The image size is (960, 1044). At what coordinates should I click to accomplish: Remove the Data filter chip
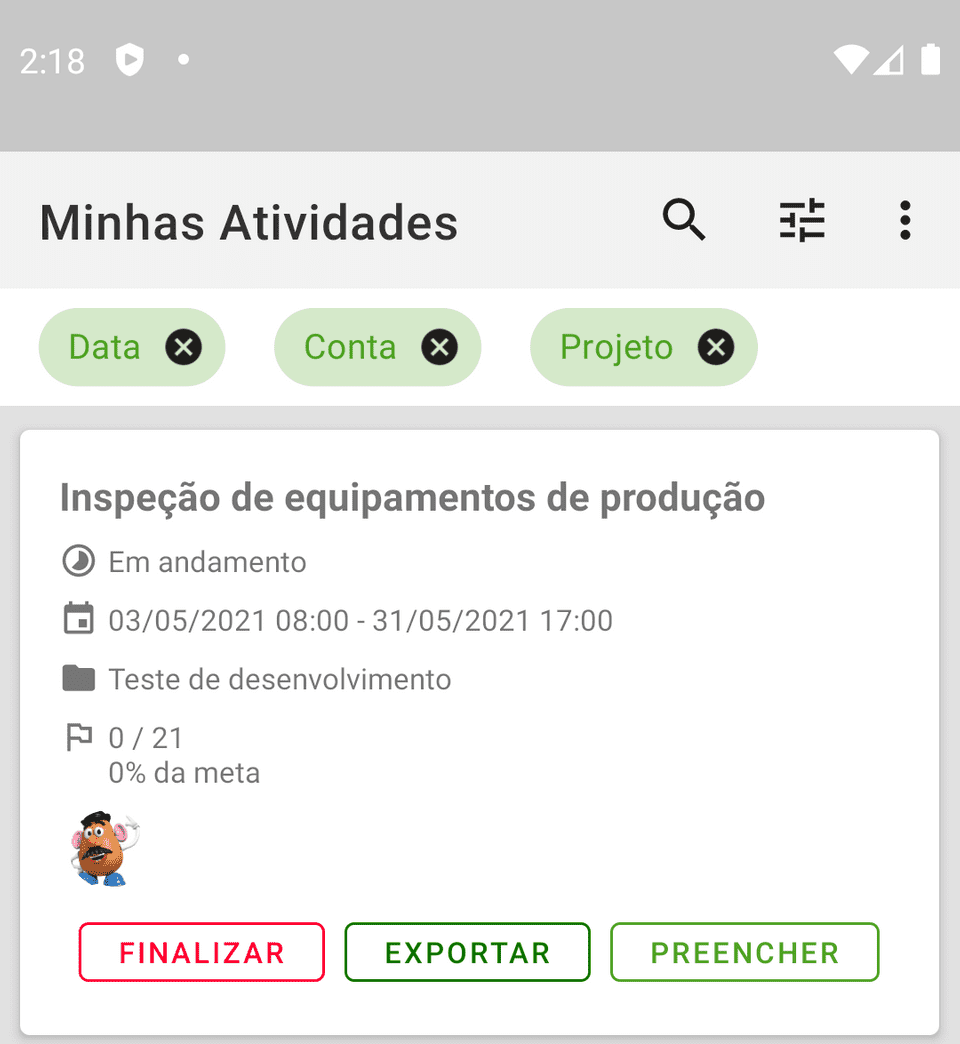[183, 347]
